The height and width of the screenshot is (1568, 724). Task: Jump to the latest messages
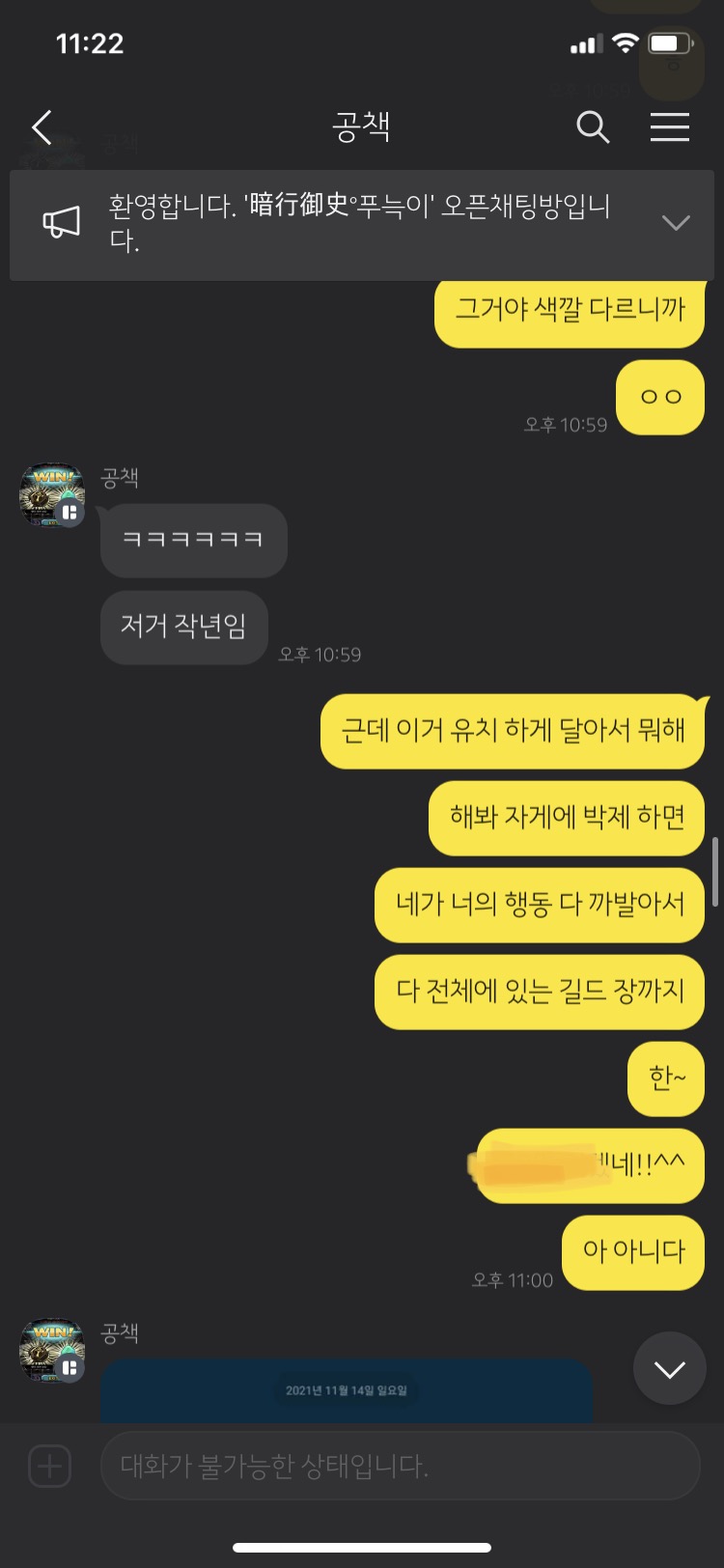[669, 1368]
